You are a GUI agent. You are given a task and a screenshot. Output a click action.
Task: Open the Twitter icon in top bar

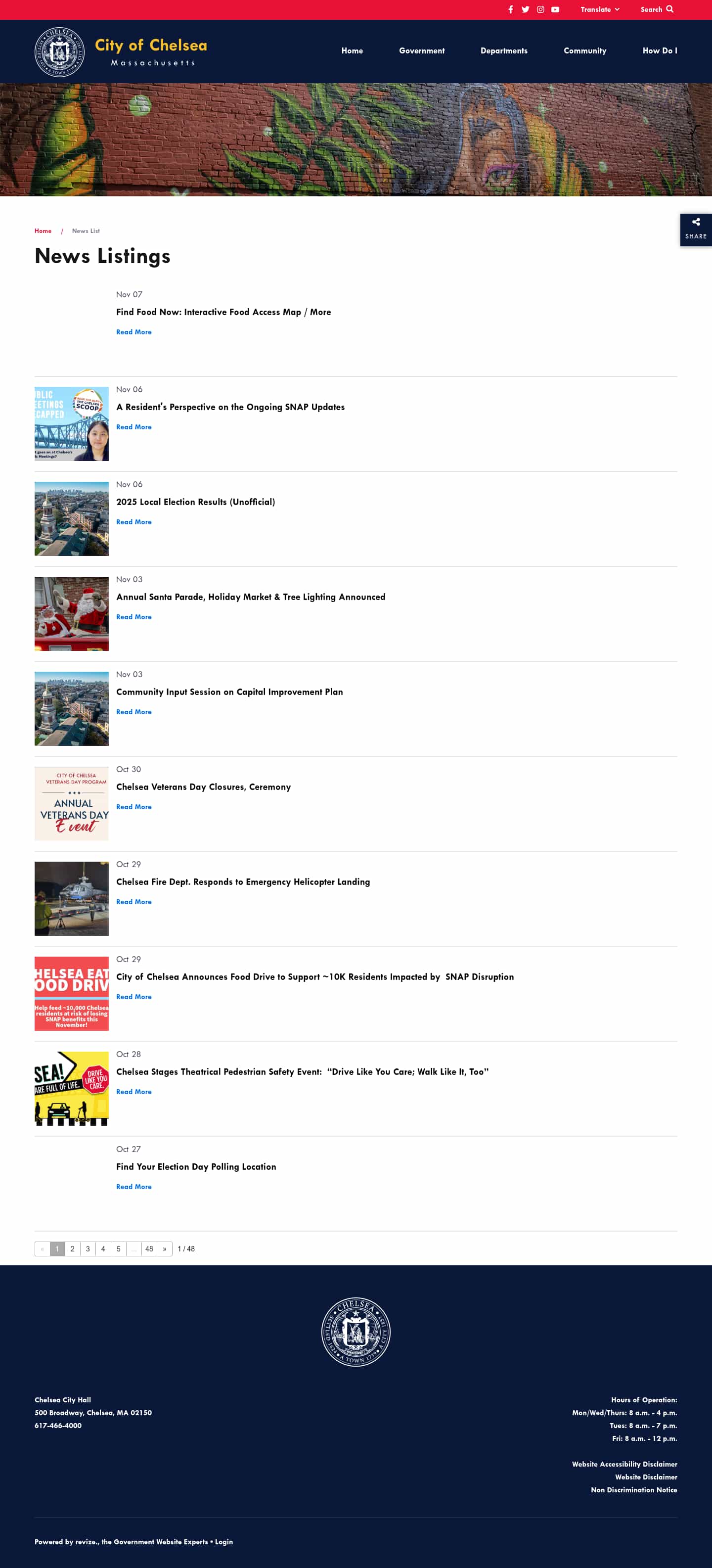525,9
